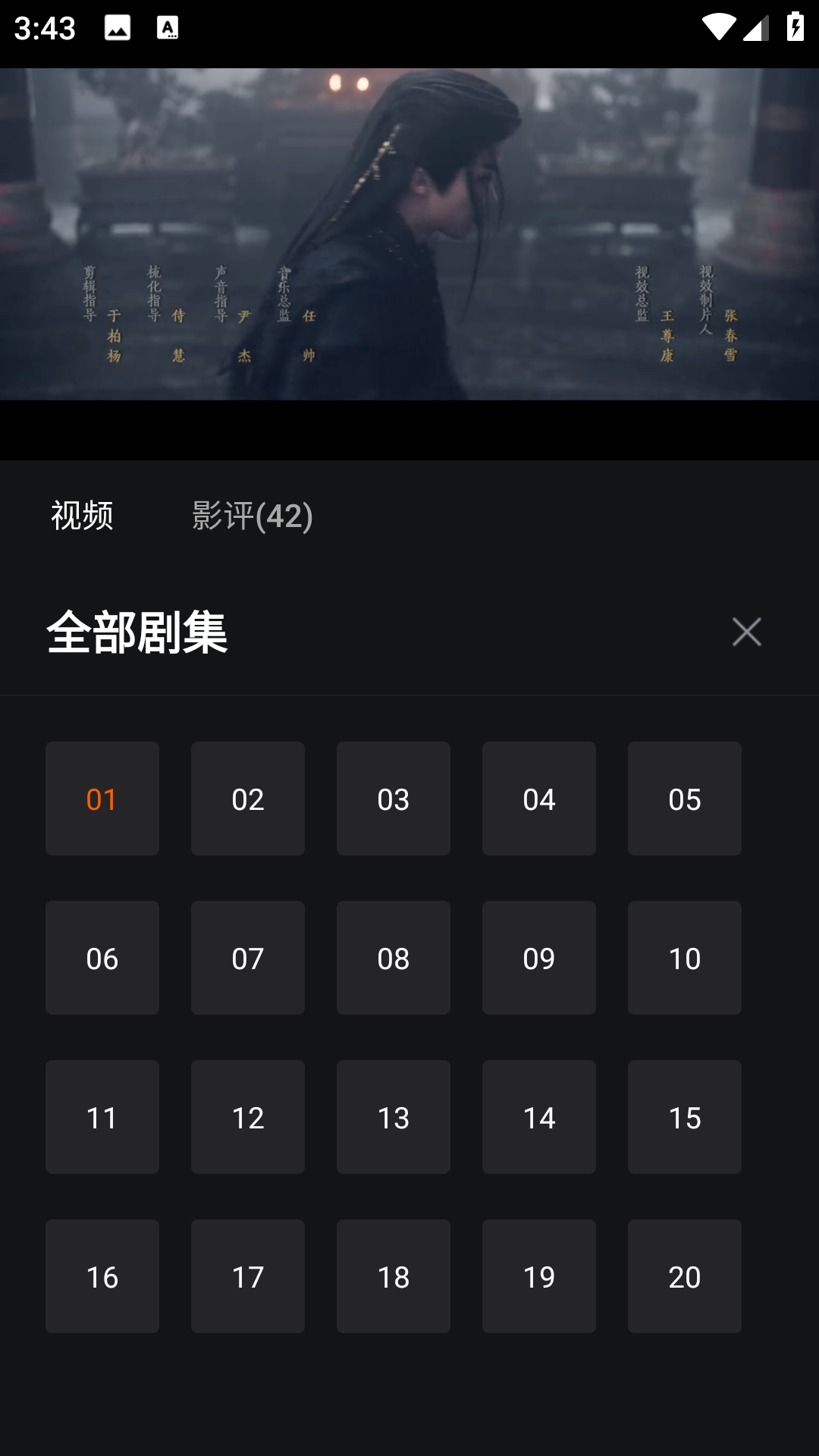Pick episode 10 from the list
The image size is (819, 1456).
pyautogui.click(x=685, y=958)
